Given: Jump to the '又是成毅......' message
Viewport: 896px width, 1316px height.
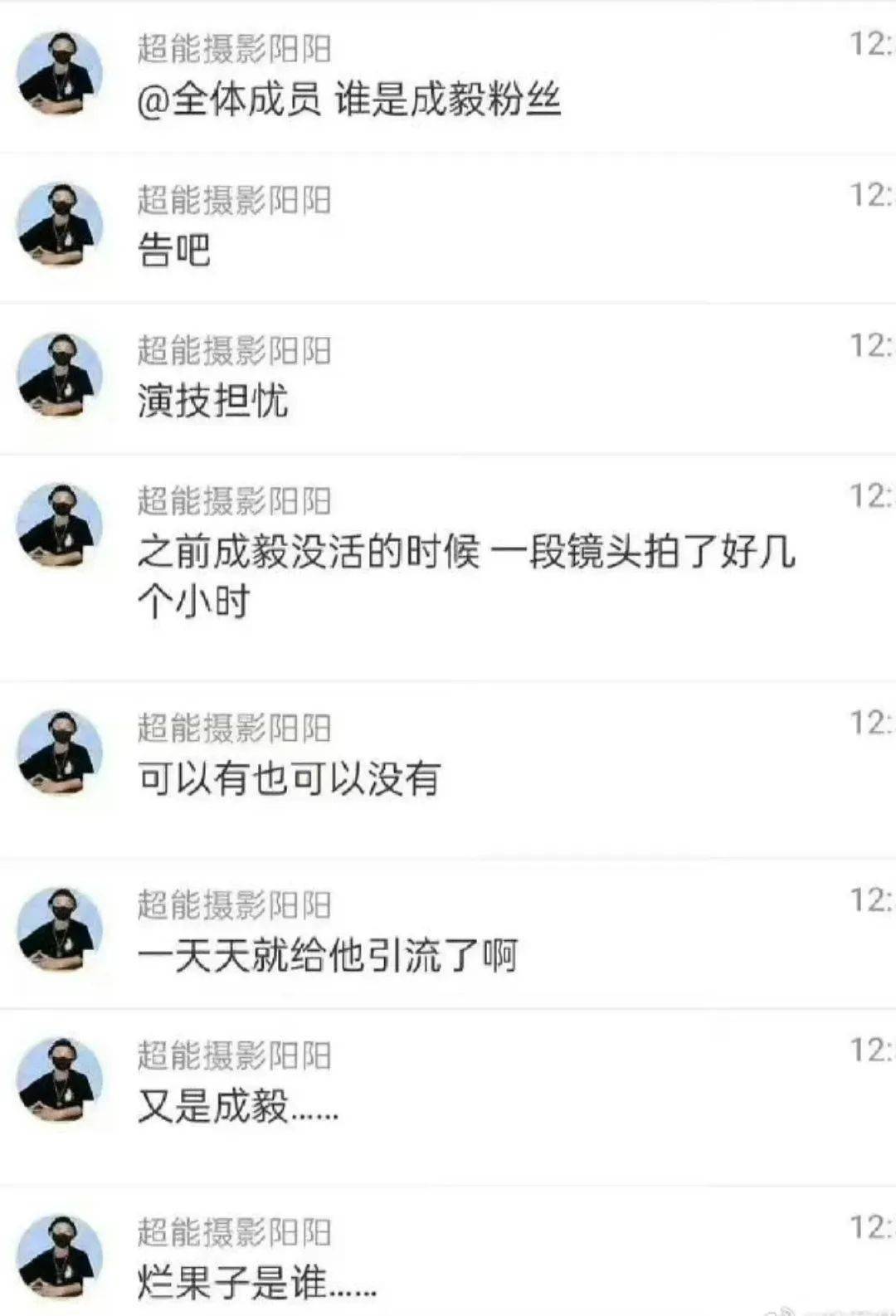Looking at the screenshot, I should coord(237,1106).
